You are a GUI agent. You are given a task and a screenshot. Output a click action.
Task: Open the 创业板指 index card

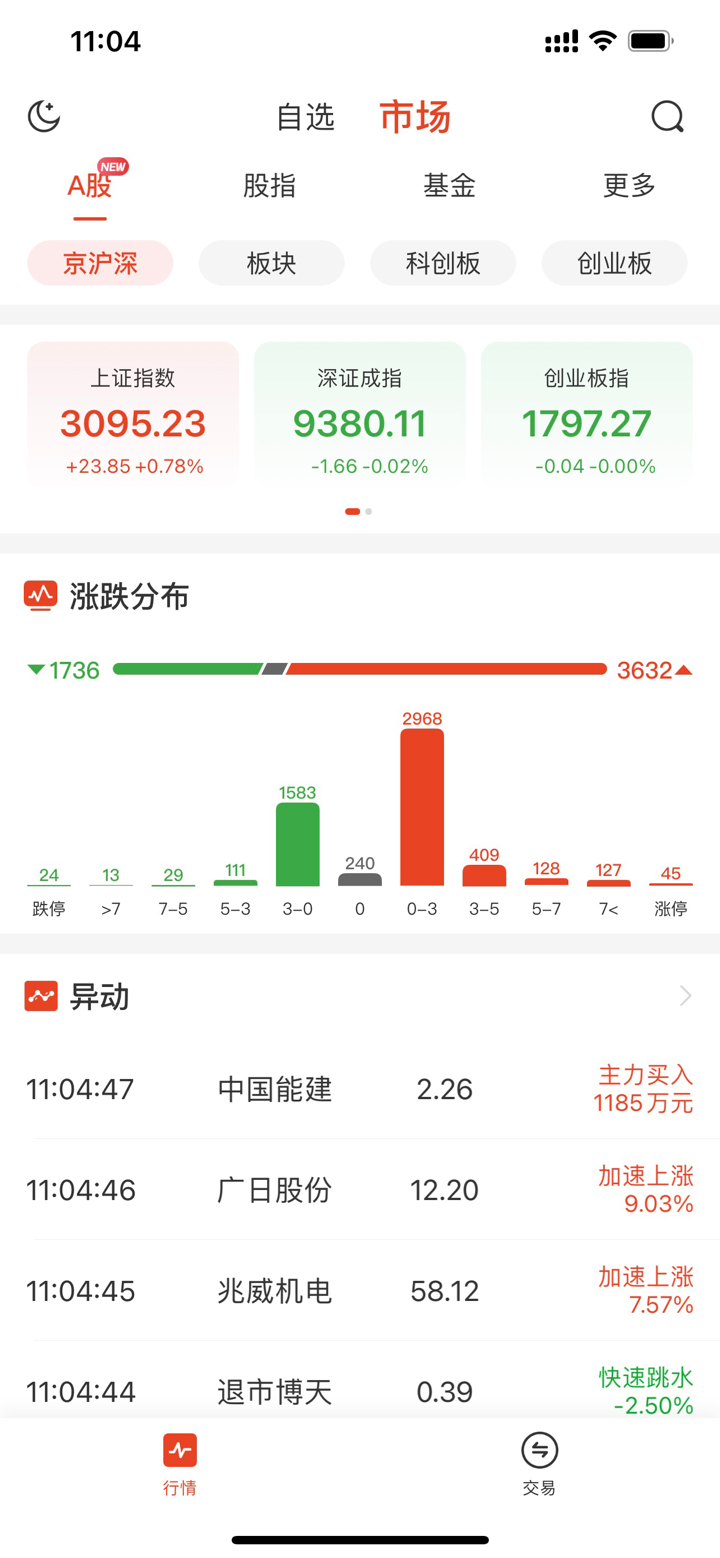(x=586, y=414)
